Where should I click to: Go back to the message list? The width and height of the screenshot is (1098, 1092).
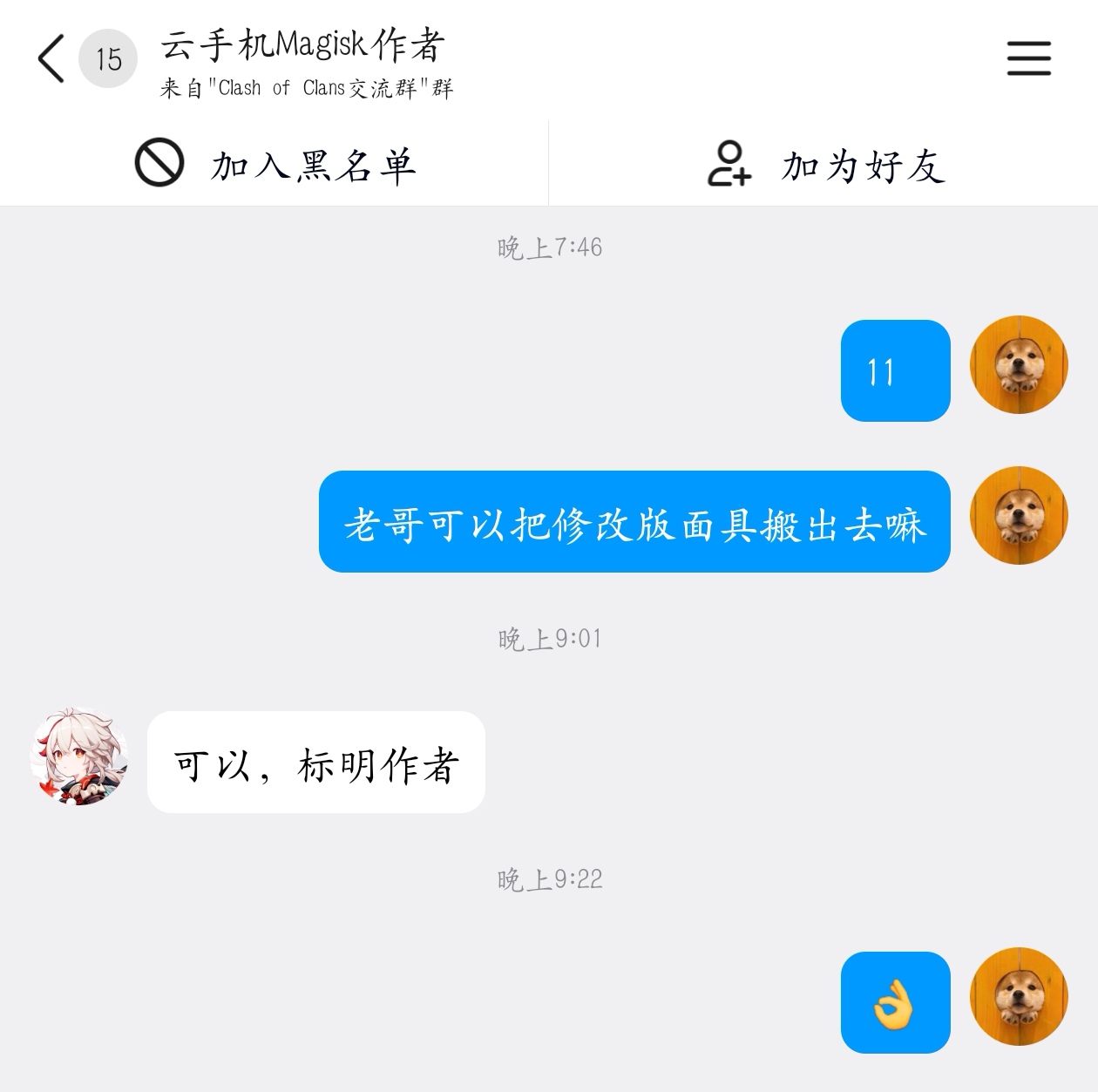click(x=51, y=59)
